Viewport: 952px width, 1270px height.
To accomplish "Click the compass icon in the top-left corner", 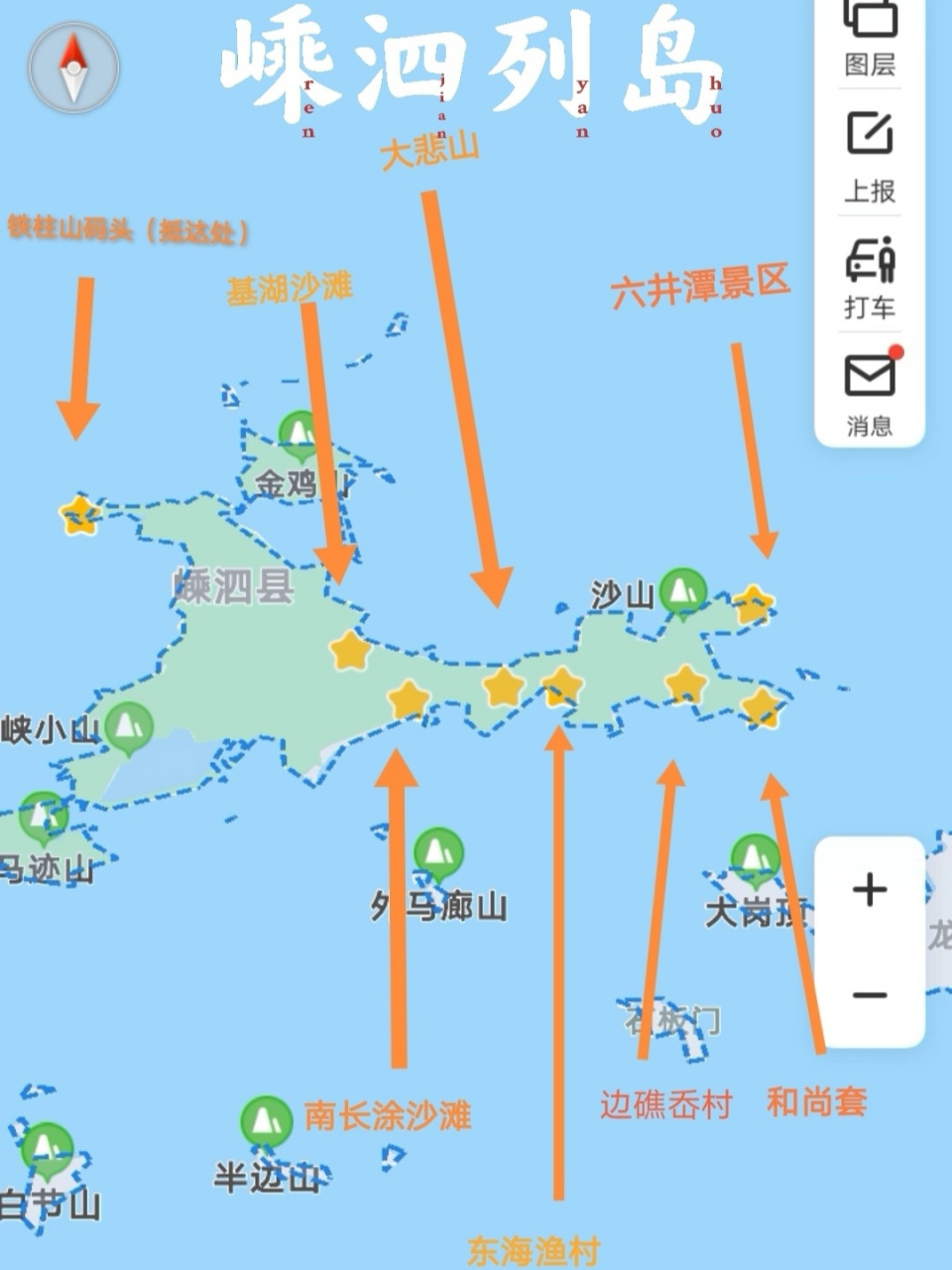I will pyautogui.click(x=71, y=67).
